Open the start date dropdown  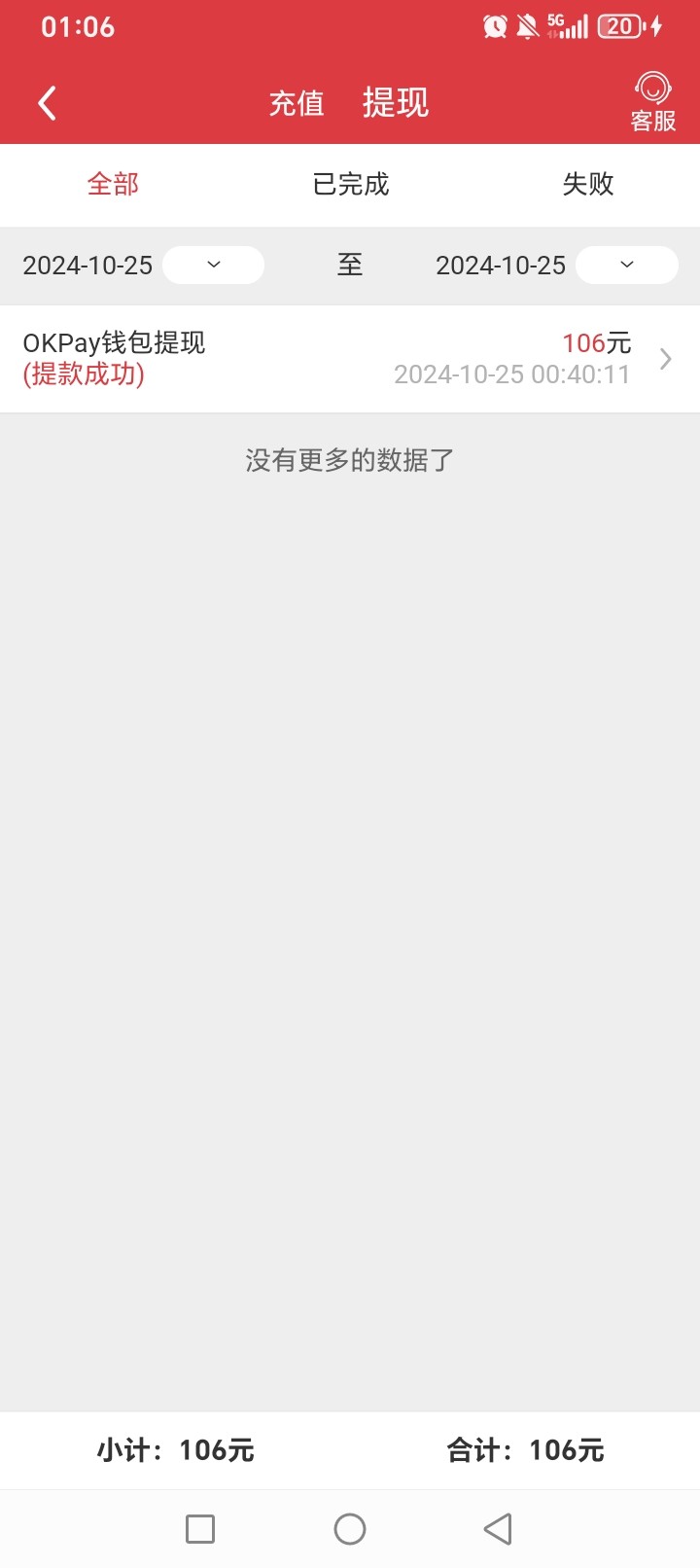[213, 265]
